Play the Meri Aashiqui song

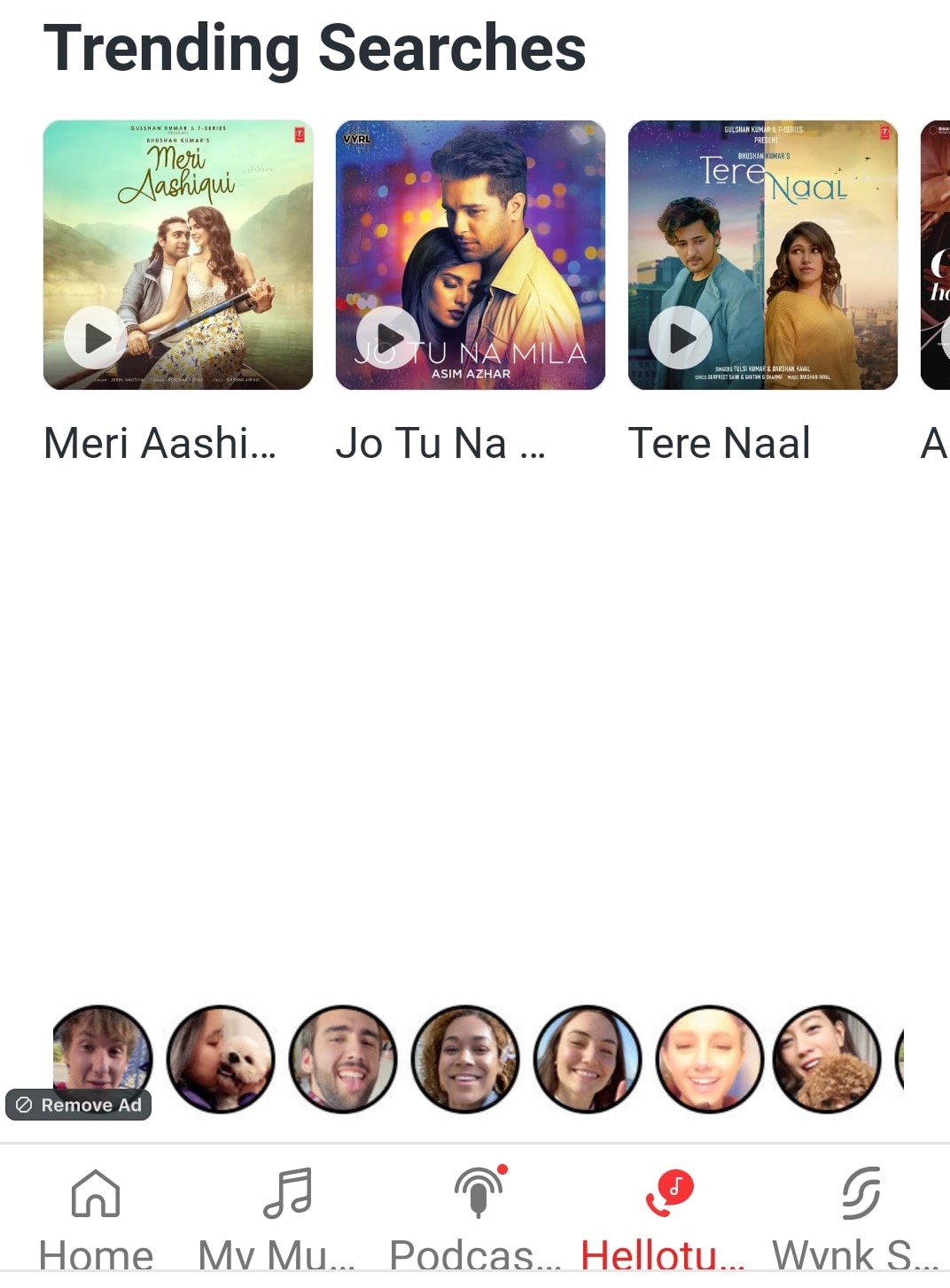click(96, 338)
